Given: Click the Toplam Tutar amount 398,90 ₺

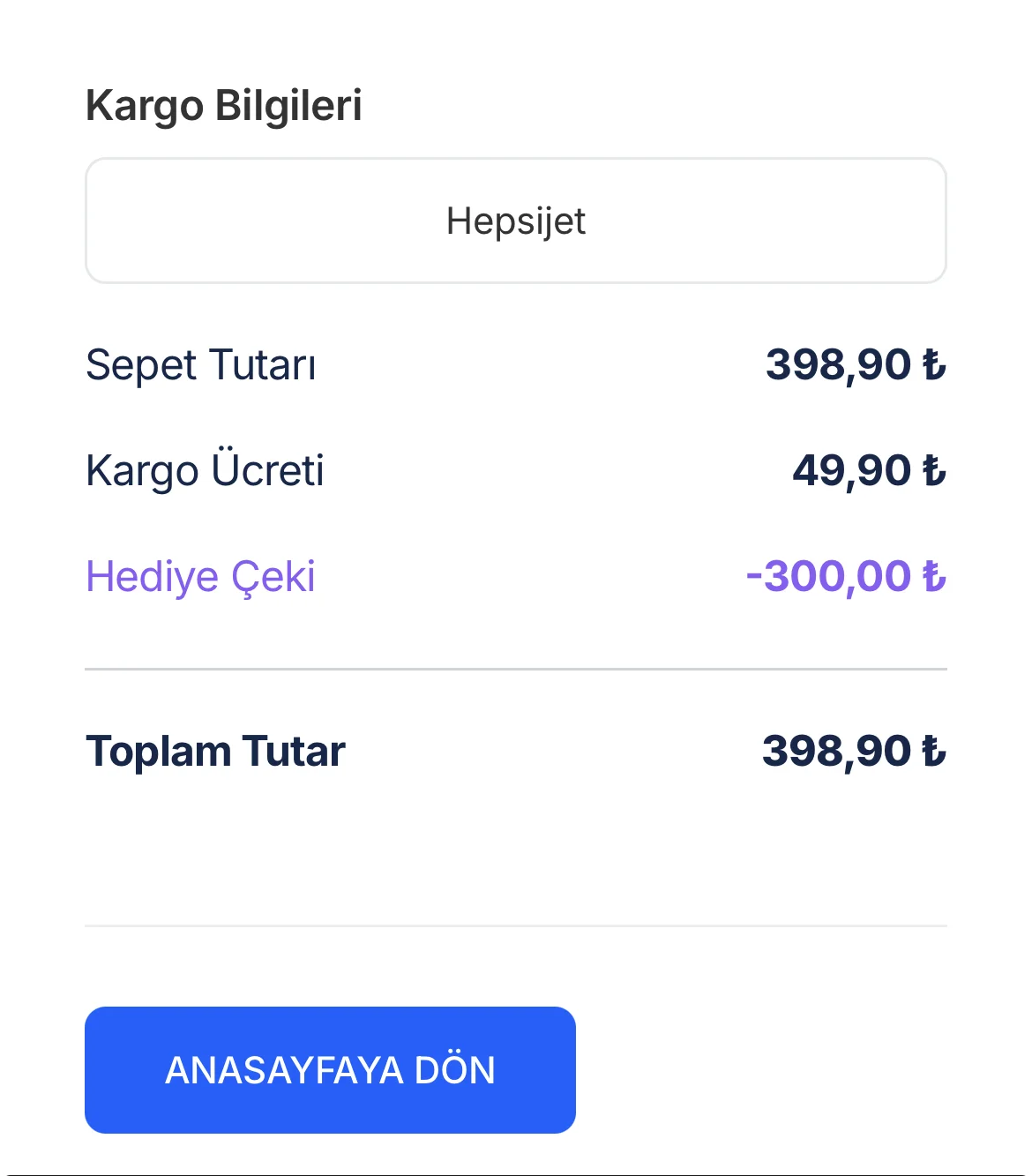Looking at the screenshot, I should click(852, 750).
